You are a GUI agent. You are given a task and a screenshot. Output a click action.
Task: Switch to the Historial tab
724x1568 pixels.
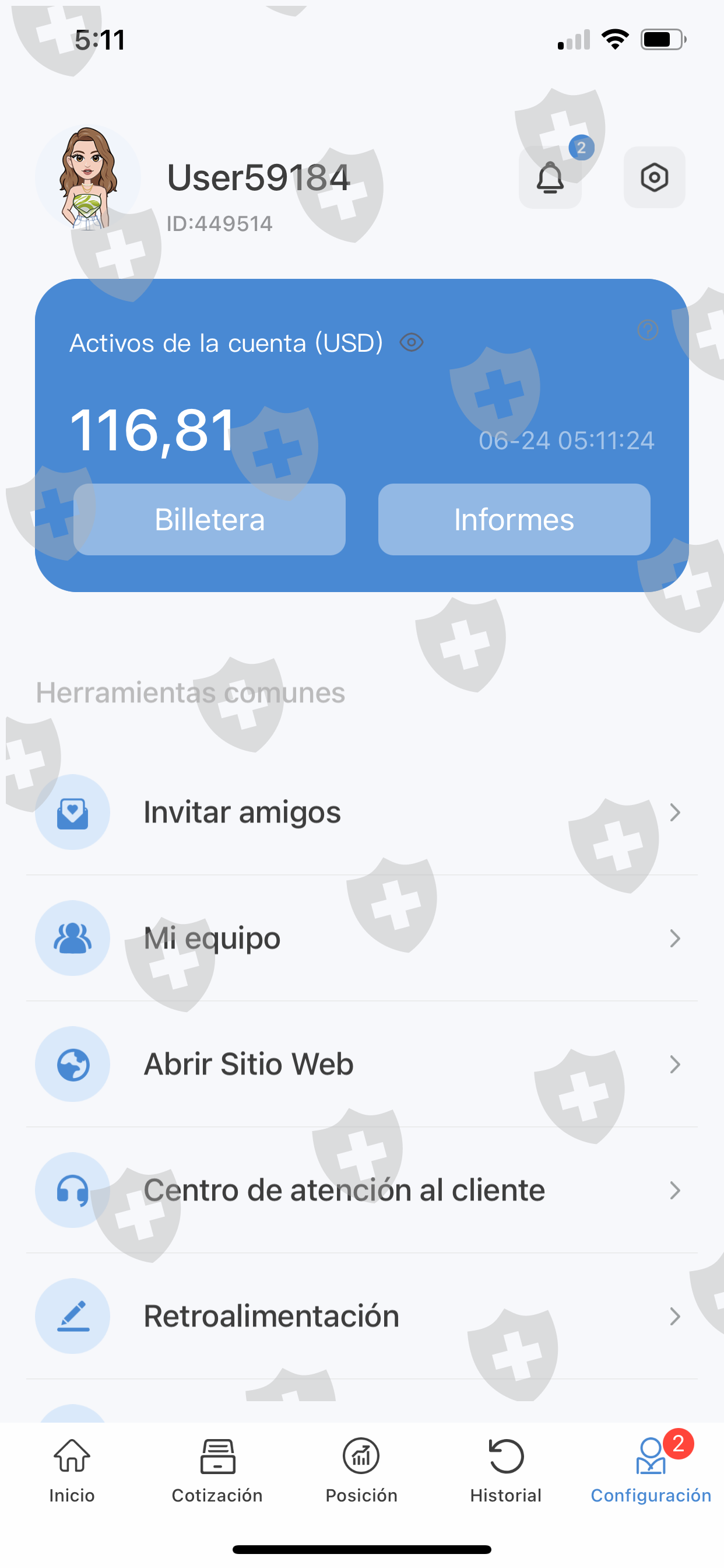[x=505, y=1469]
